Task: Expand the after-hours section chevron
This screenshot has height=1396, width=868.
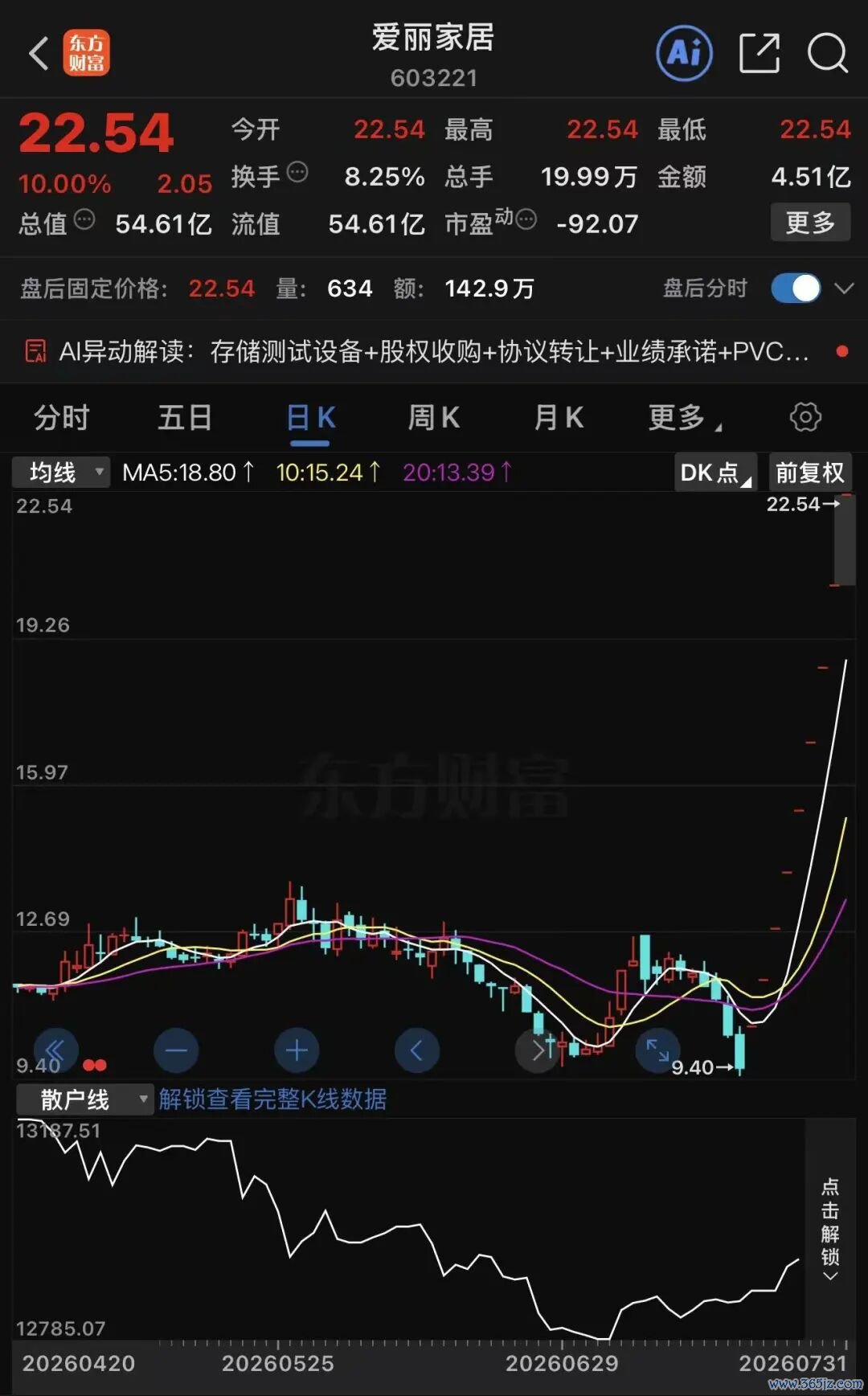Action: coord(844,289)
